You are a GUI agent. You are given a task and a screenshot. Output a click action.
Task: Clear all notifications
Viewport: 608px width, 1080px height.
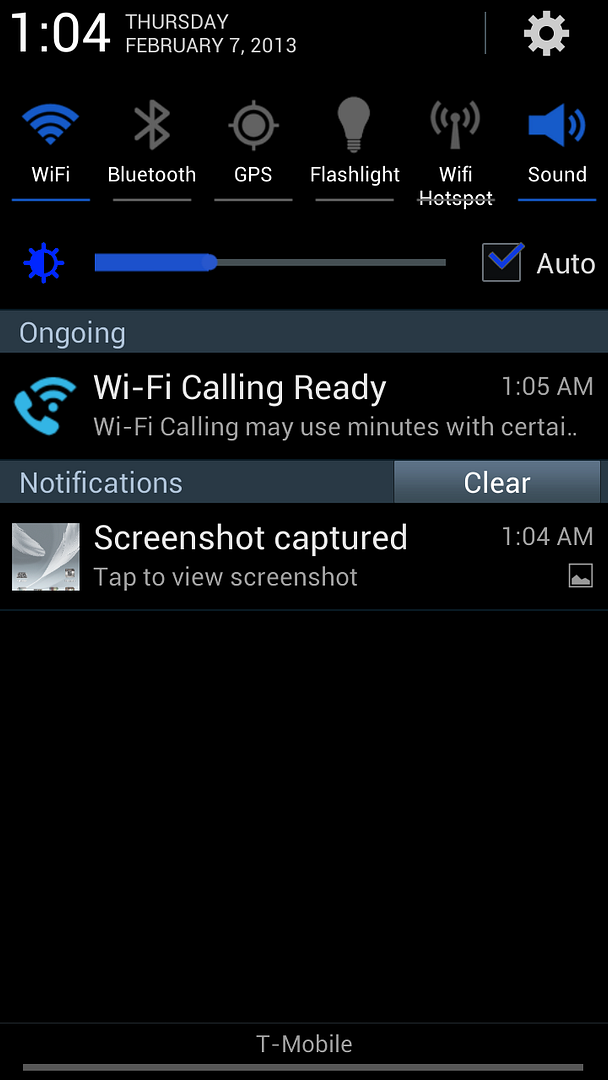496,482
